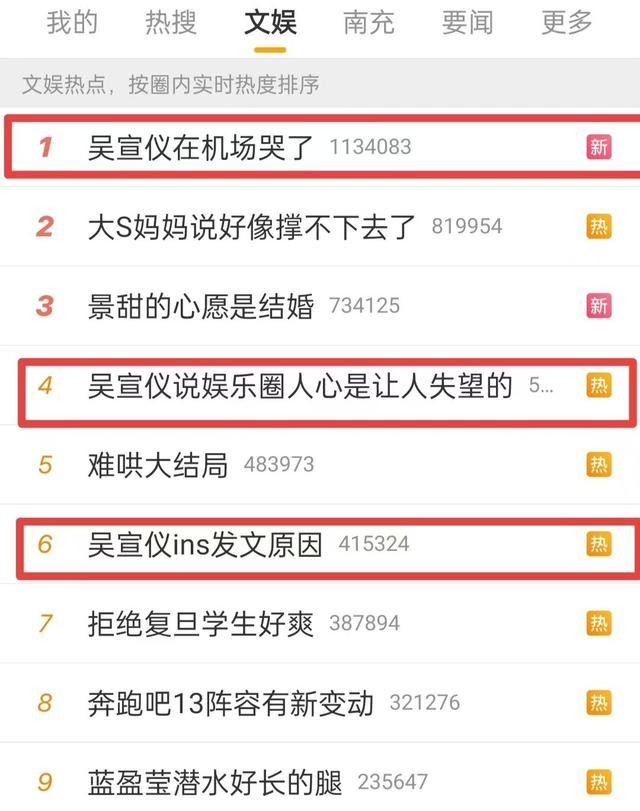This screenshot has width=640, height=811.
Task: Switch to the 我的 tab
Action: [72, 22]
